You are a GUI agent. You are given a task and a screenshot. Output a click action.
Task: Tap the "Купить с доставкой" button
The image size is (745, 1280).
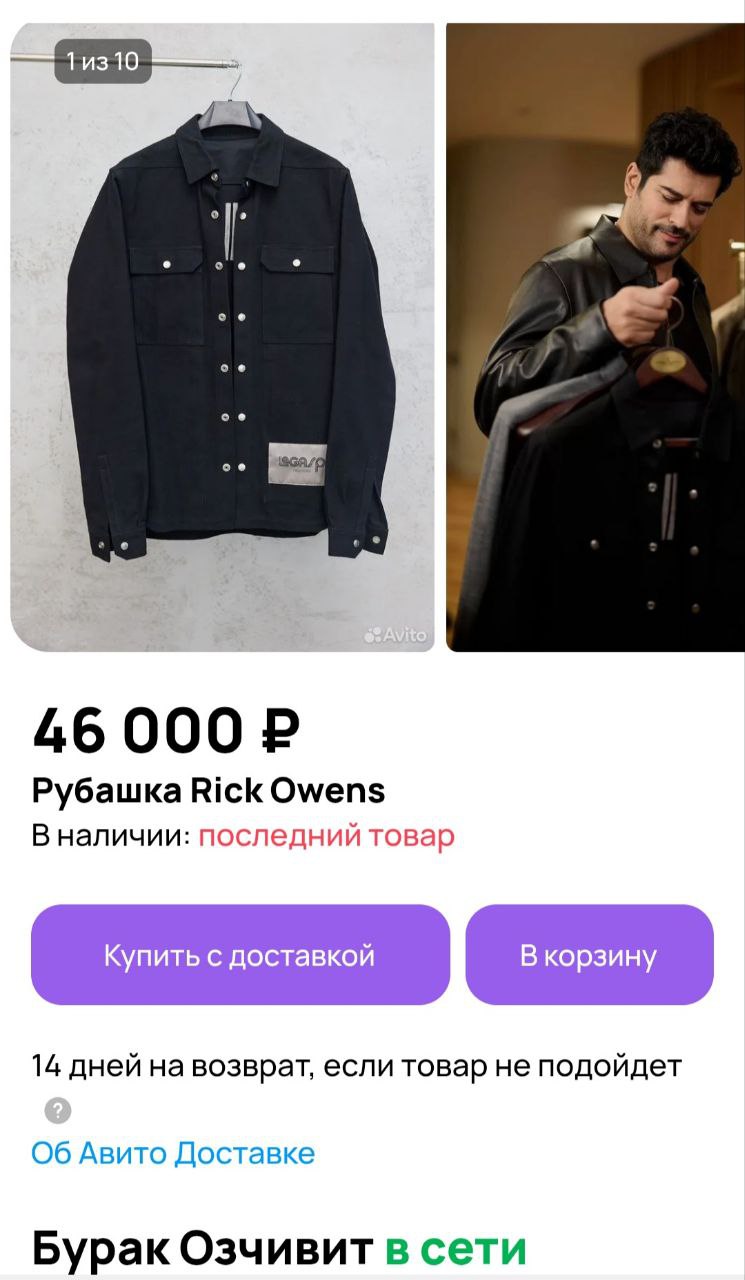240,955
